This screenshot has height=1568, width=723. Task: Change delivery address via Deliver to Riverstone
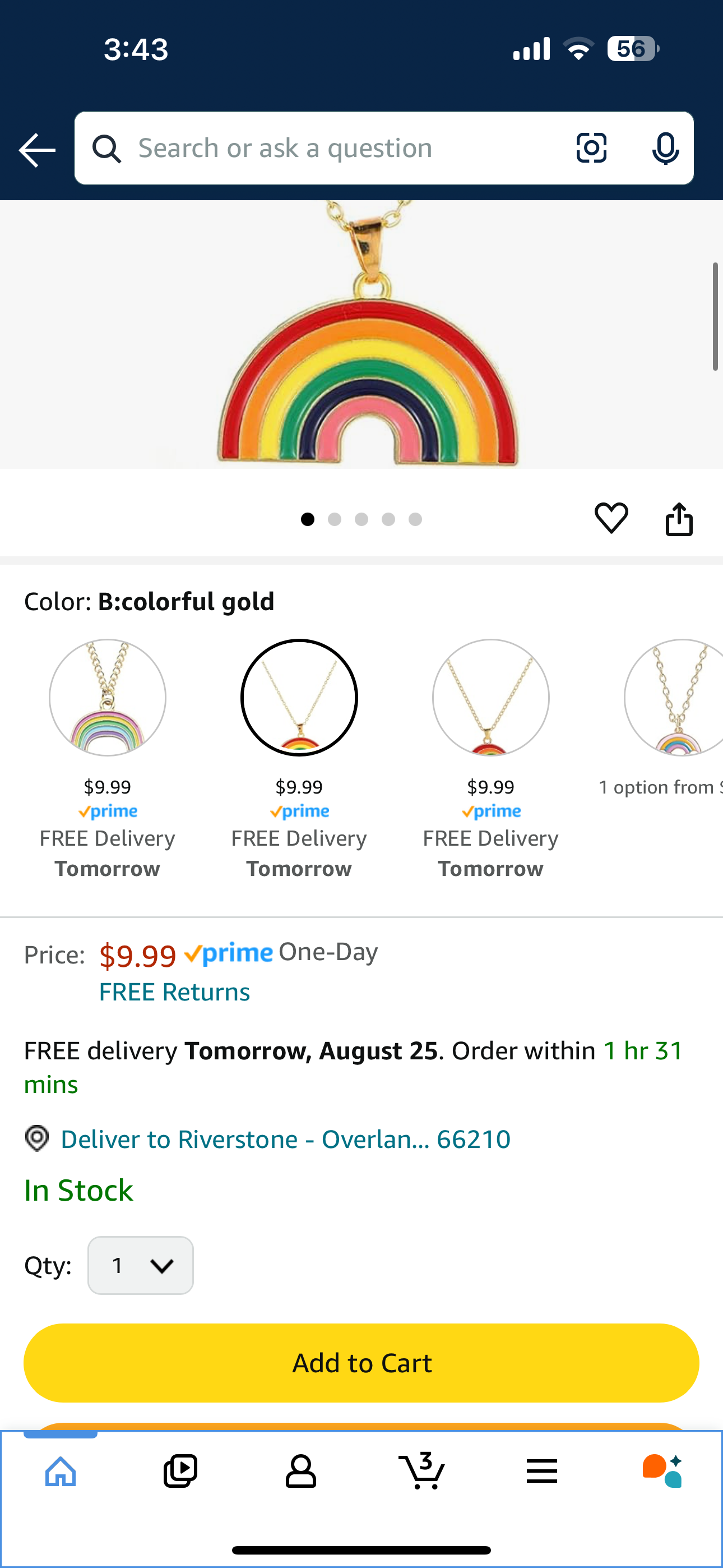285,1138
